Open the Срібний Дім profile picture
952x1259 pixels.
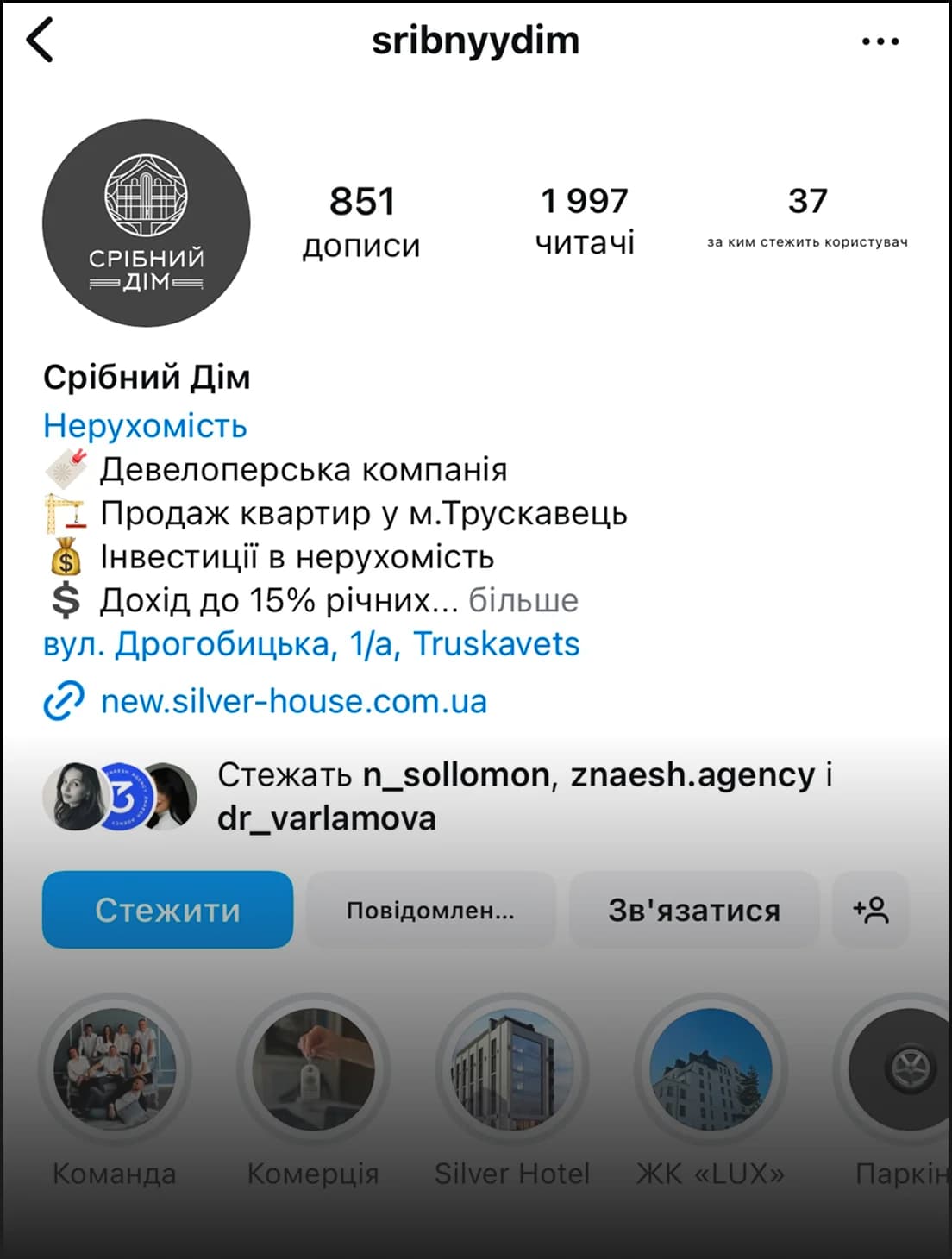pyautogui.click(x=147, y=222)
